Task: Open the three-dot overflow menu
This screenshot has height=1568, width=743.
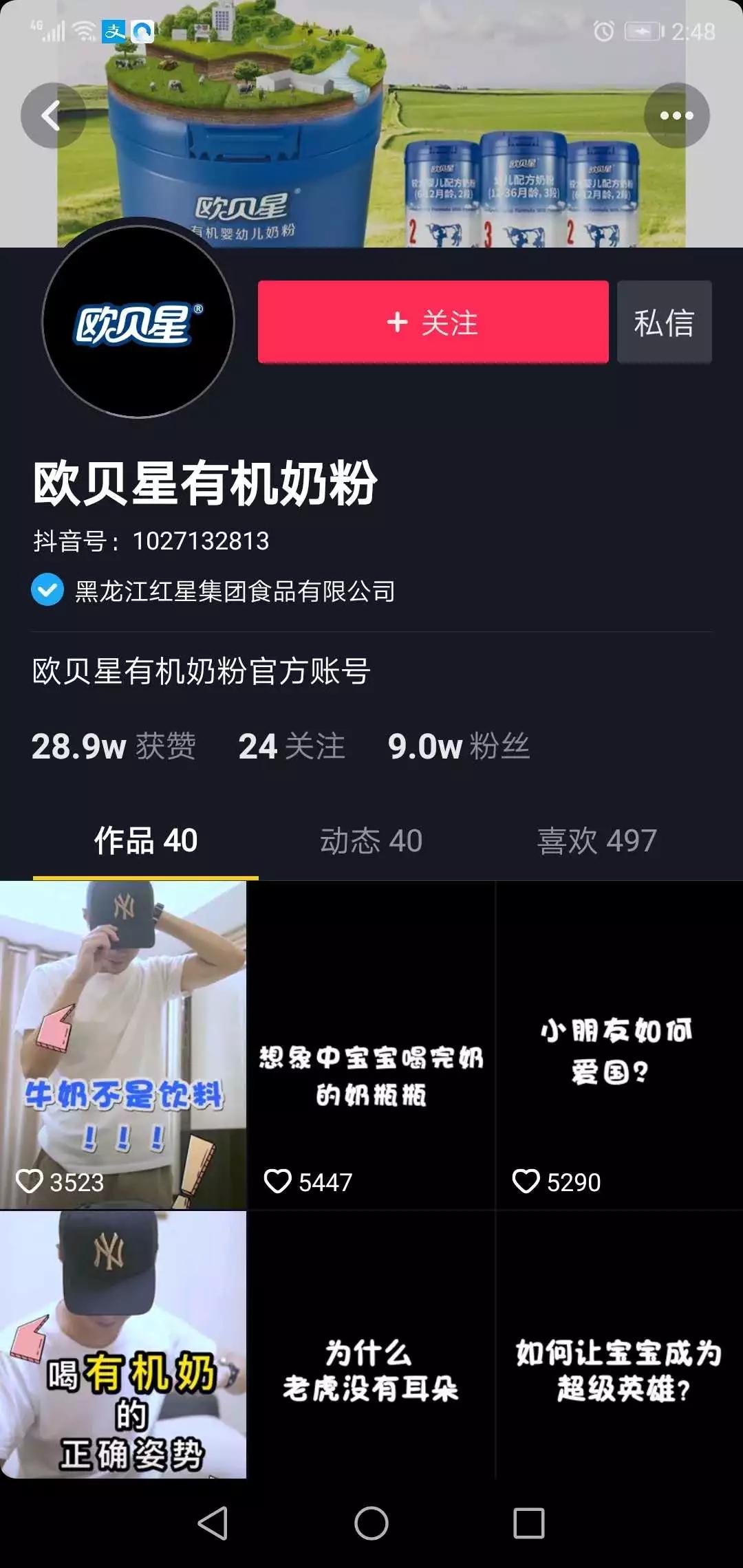Action: [676, 116]
